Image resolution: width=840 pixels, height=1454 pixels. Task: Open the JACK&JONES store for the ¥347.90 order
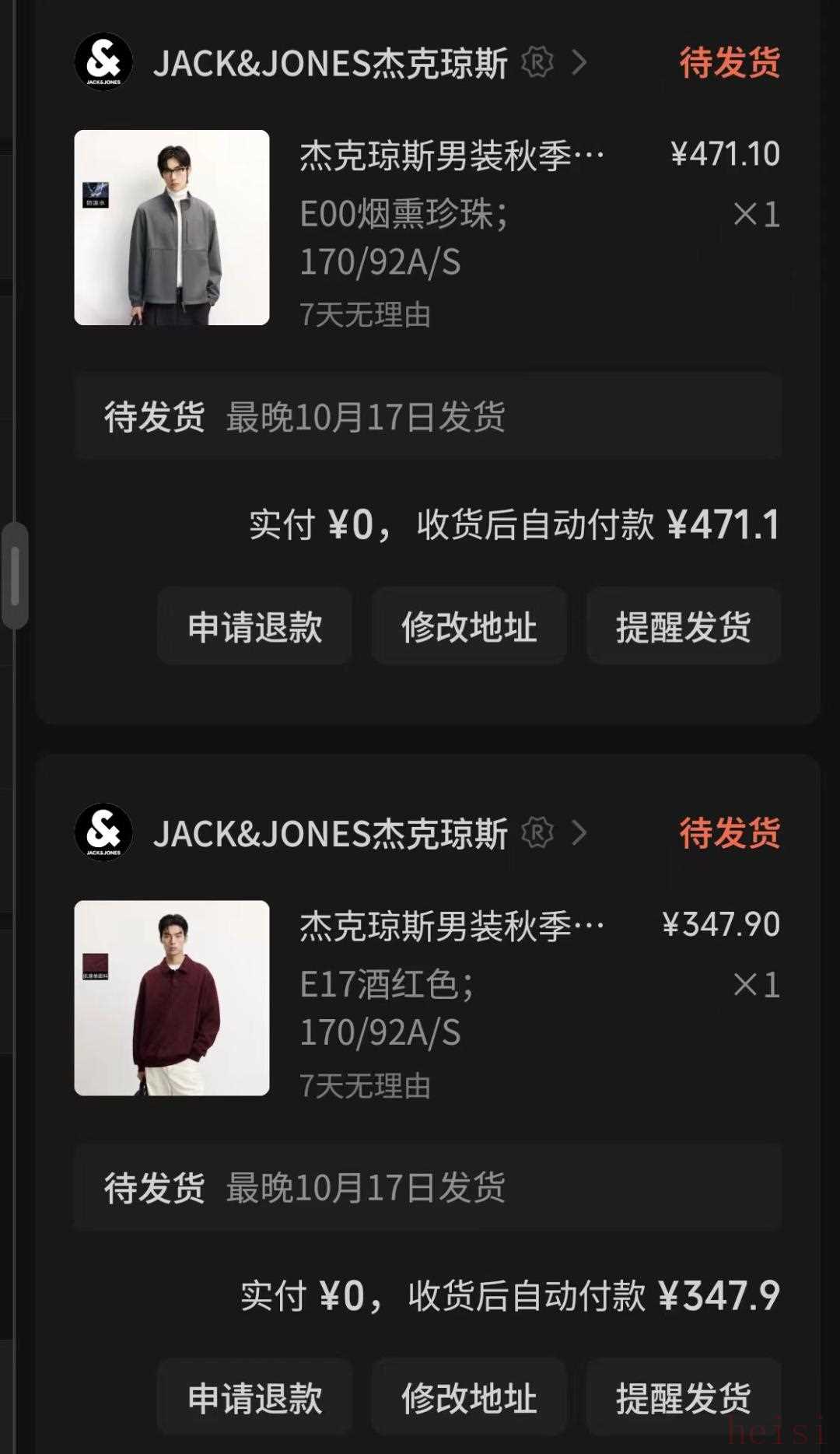(x=331, y=833)
